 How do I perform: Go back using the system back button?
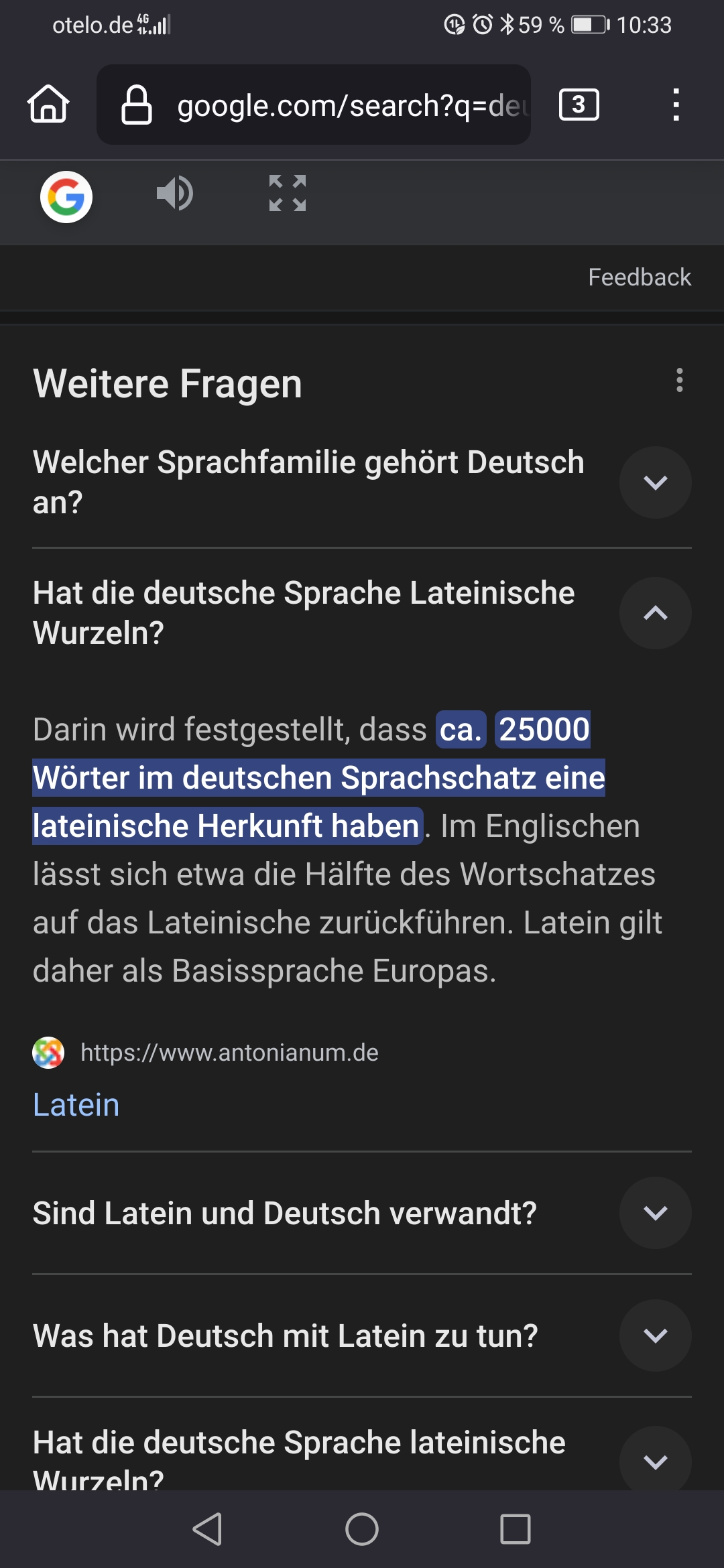point(208,1529)
